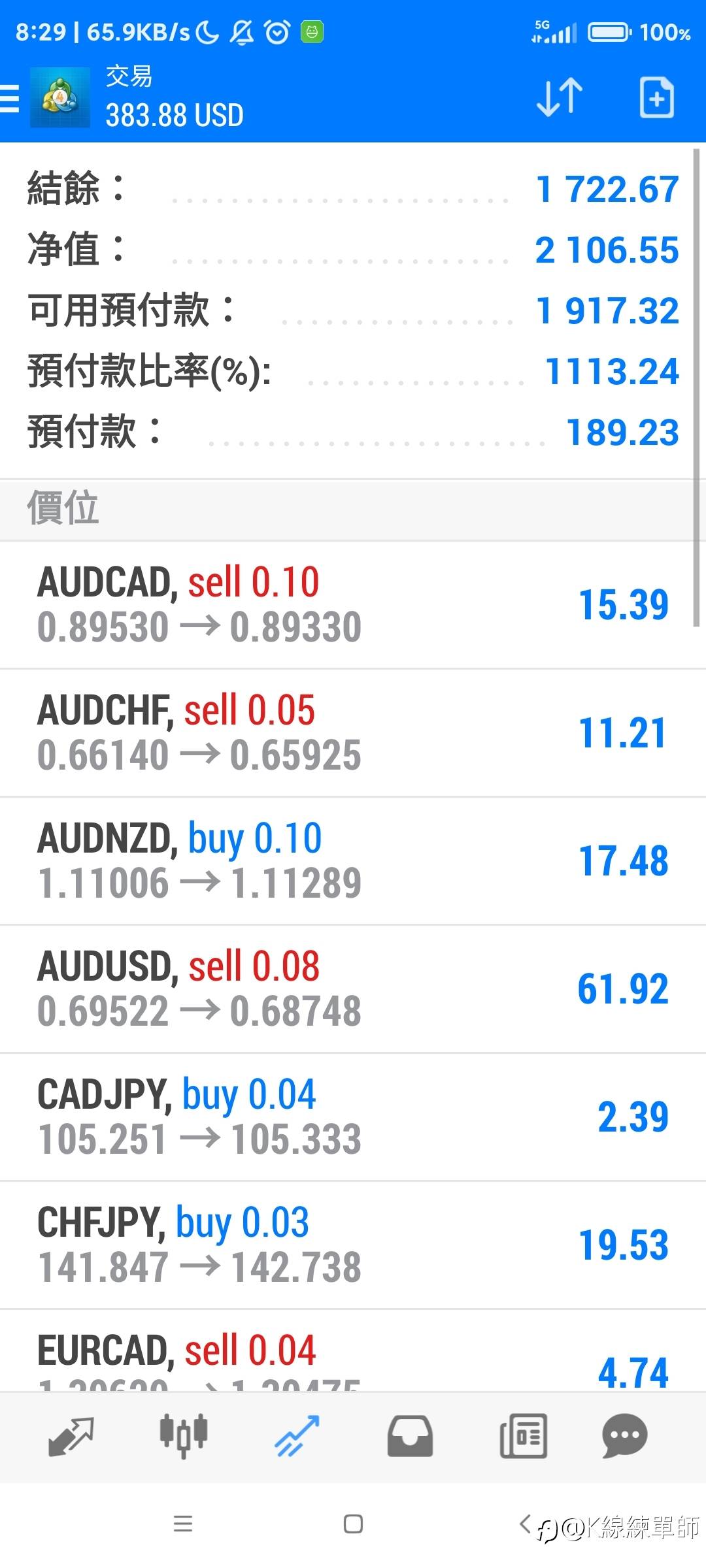Create a new order with plus icon
This screenshot has height=1568, width=706.
(656, 97)
